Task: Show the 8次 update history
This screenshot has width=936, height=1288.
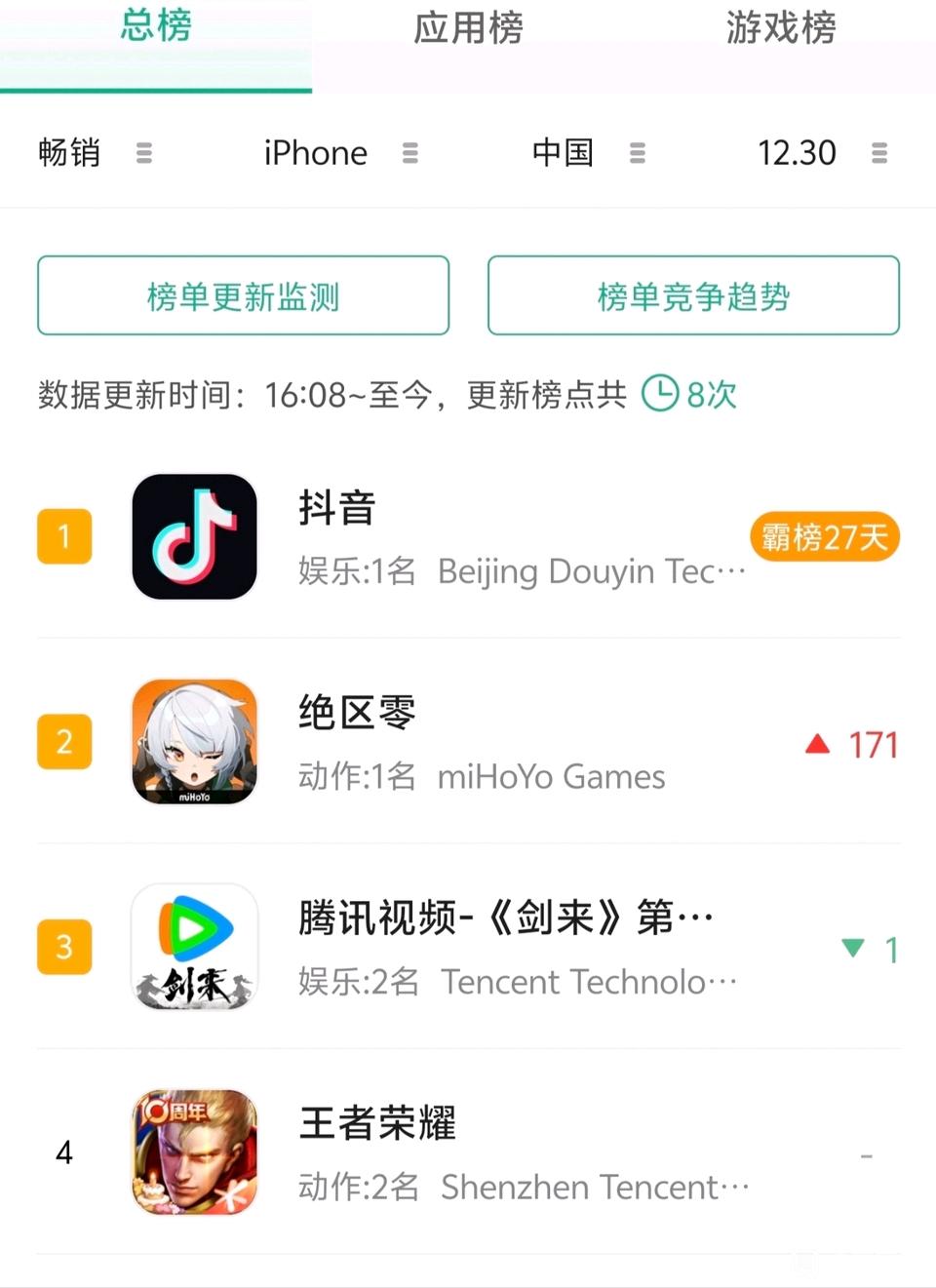Action: pyautogui.click(x=690, y=395)
